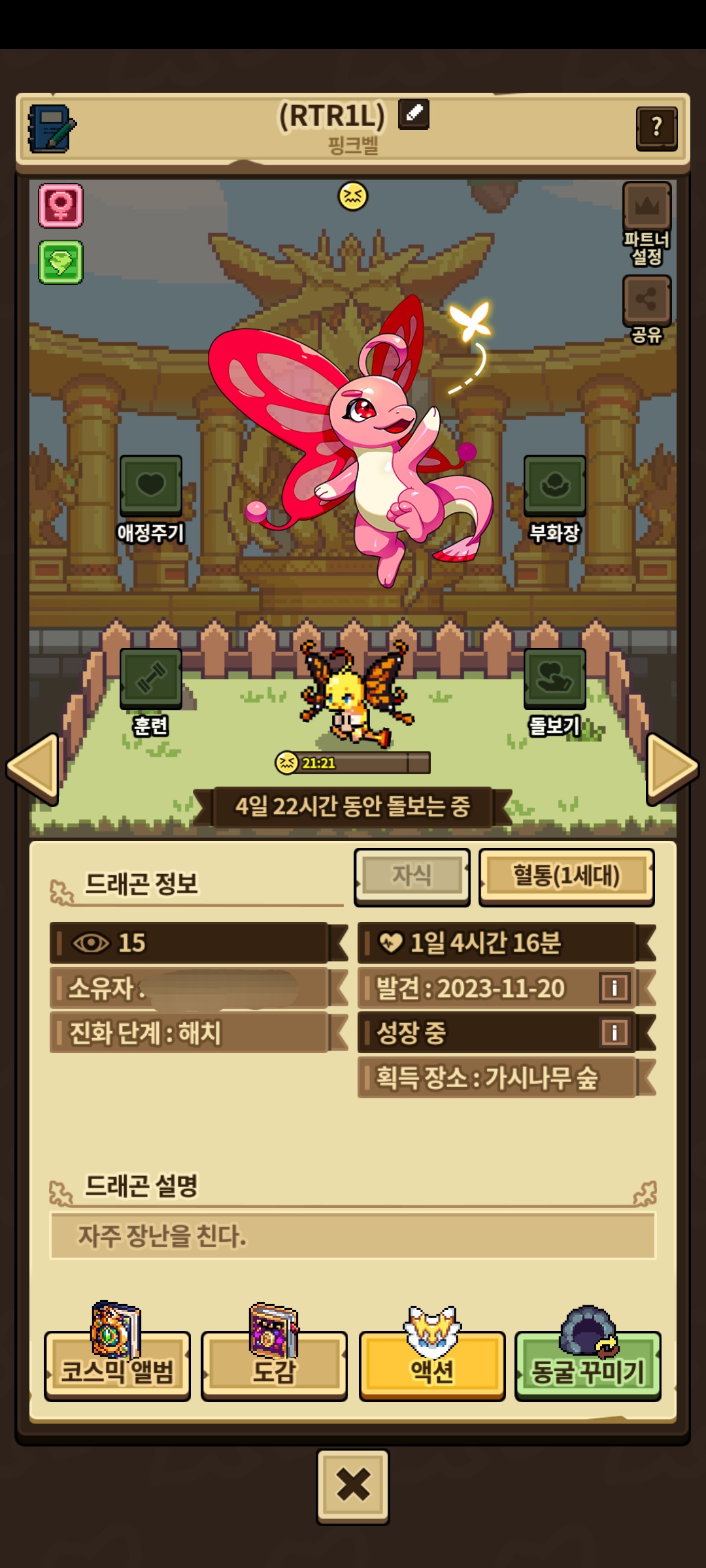The width and height of the screenshot is (706, 1568).
Task: Show info for the 발견 discovery date
Action: pyautogui.click(x=614, y=987)
